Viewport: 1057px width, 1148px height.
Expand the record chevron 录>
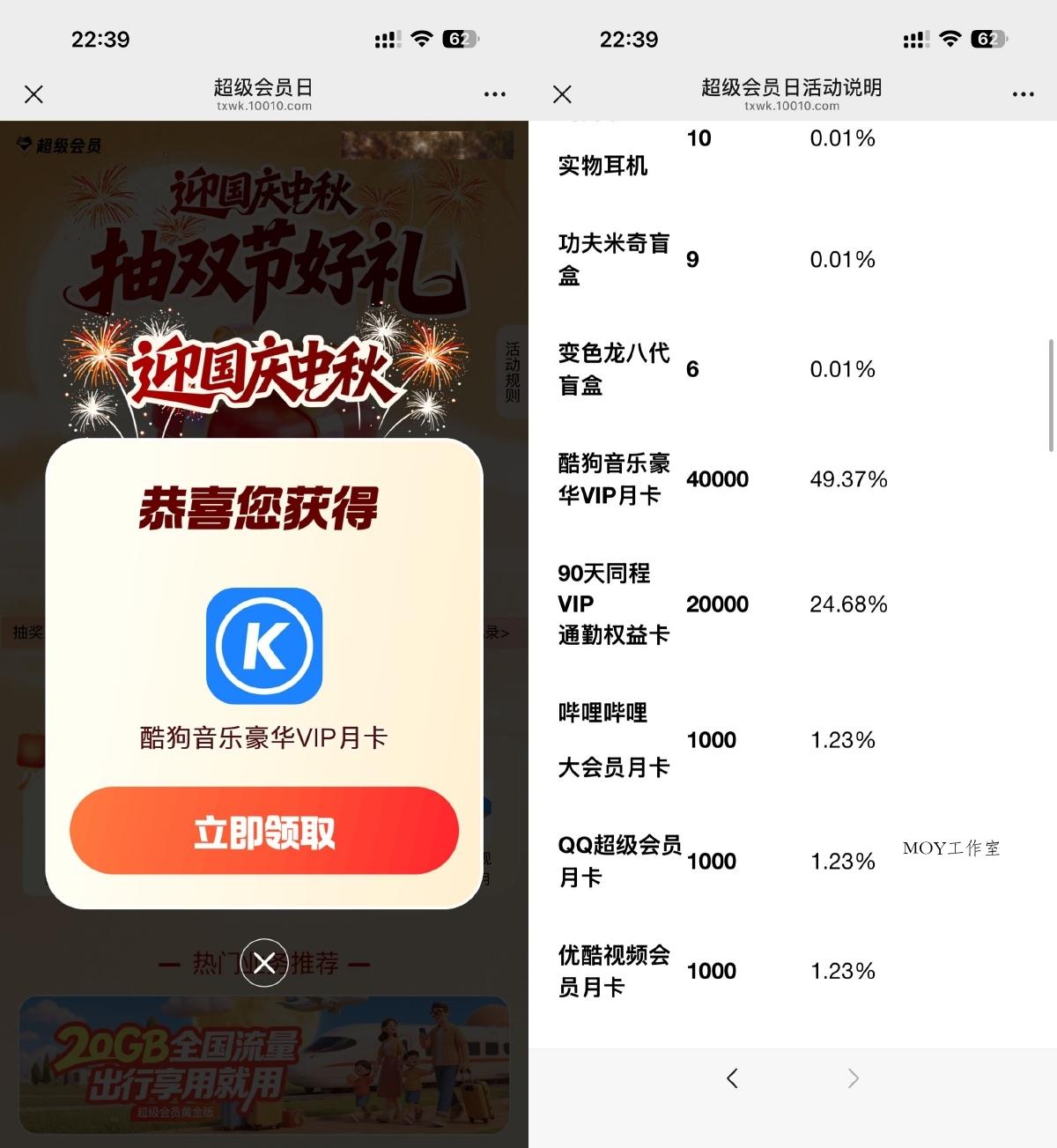[x=498, y=632]
